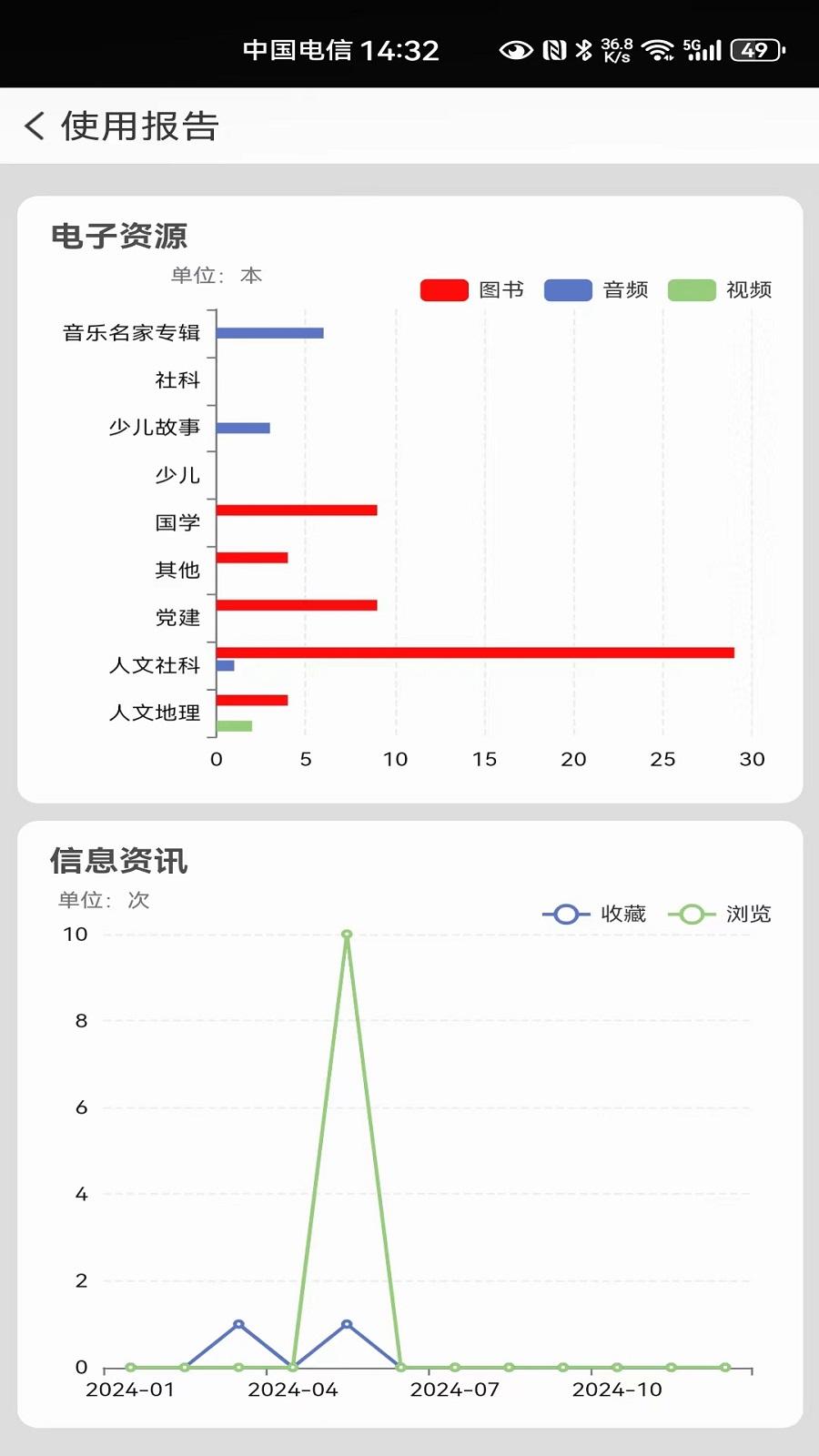
Task: Click the red legend color swatch for 图书
Action: tap(445, 289)
